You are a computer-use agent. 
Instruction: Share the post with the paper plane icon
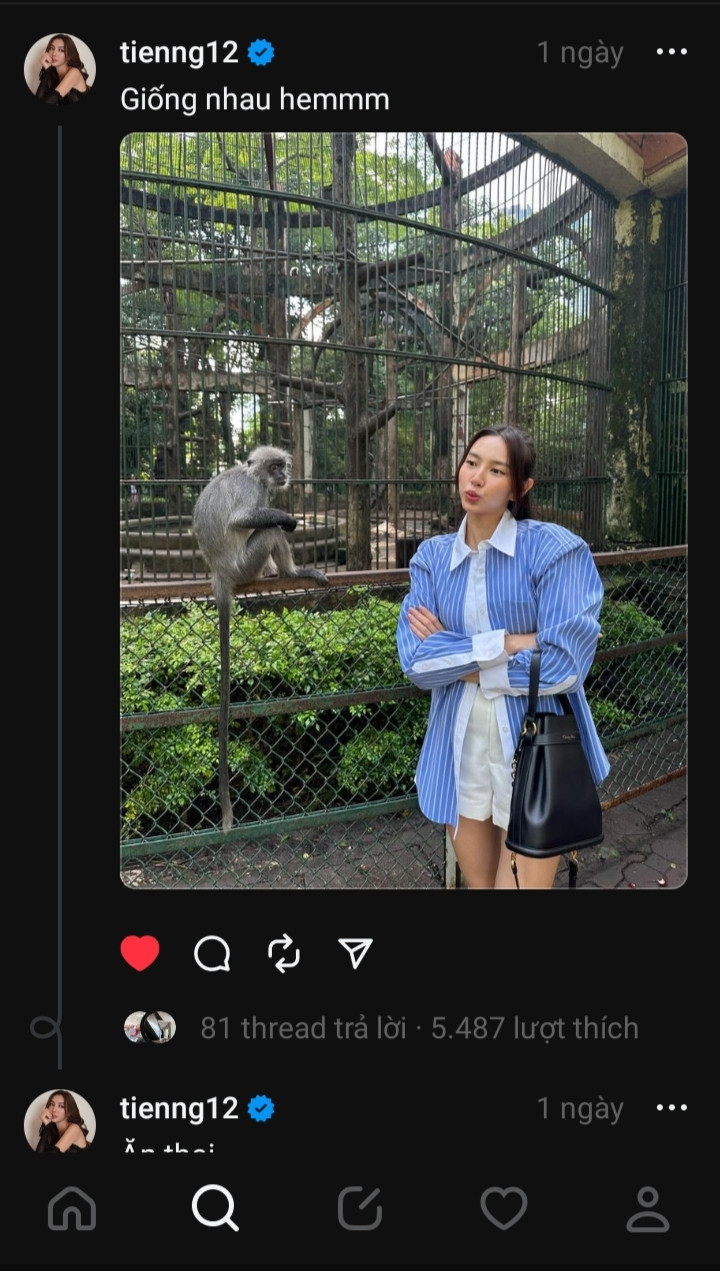[x=356, y=953]
